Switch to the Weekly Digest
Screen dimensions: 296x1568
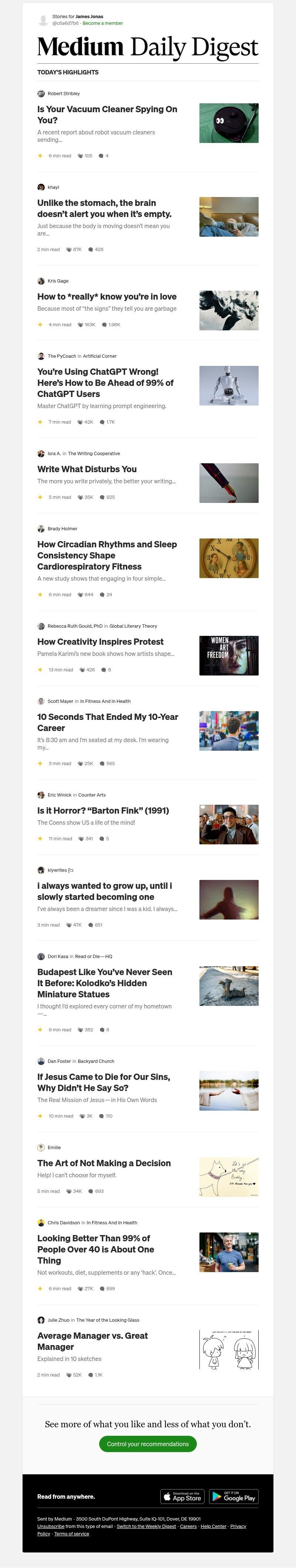point(146,1526)
